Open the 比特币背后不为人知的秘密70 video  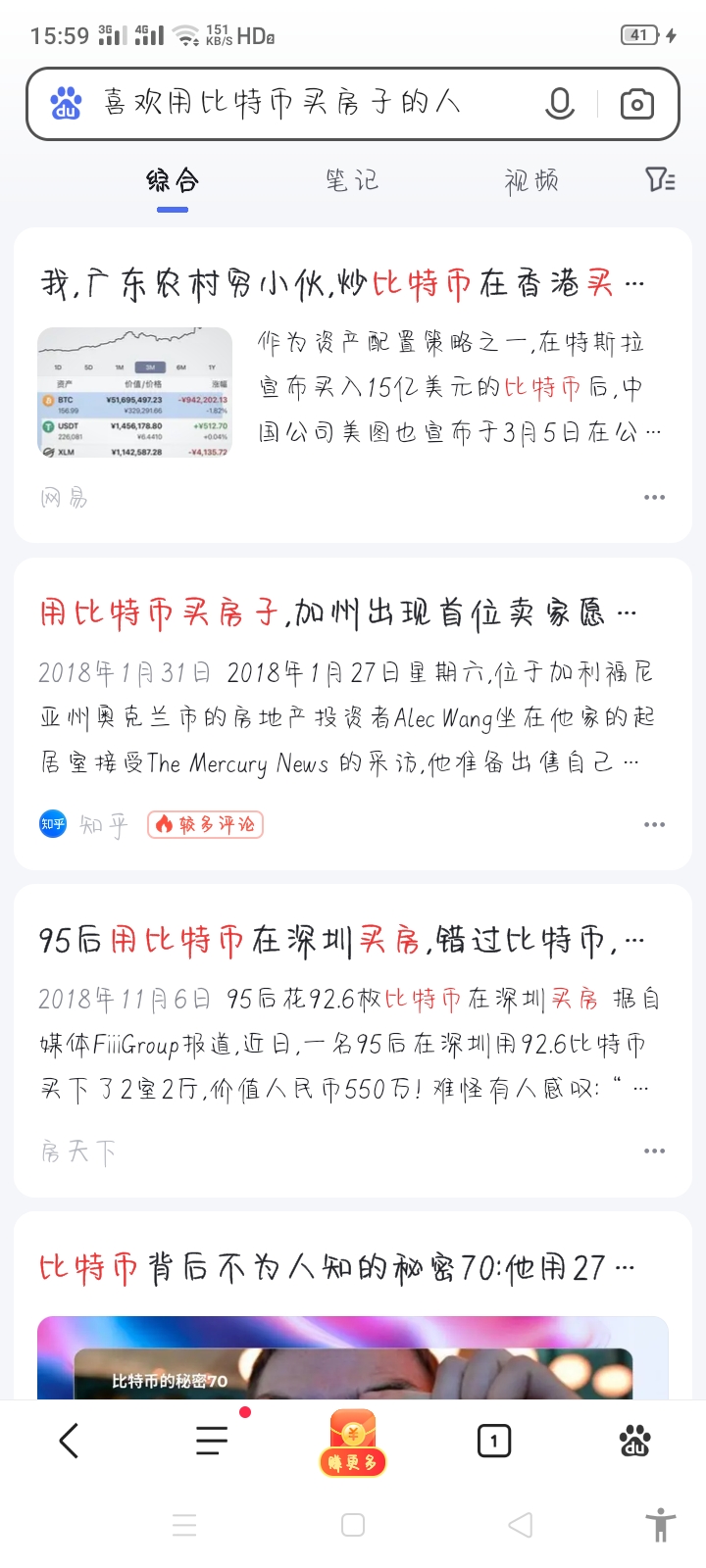tap(333, 1268)
